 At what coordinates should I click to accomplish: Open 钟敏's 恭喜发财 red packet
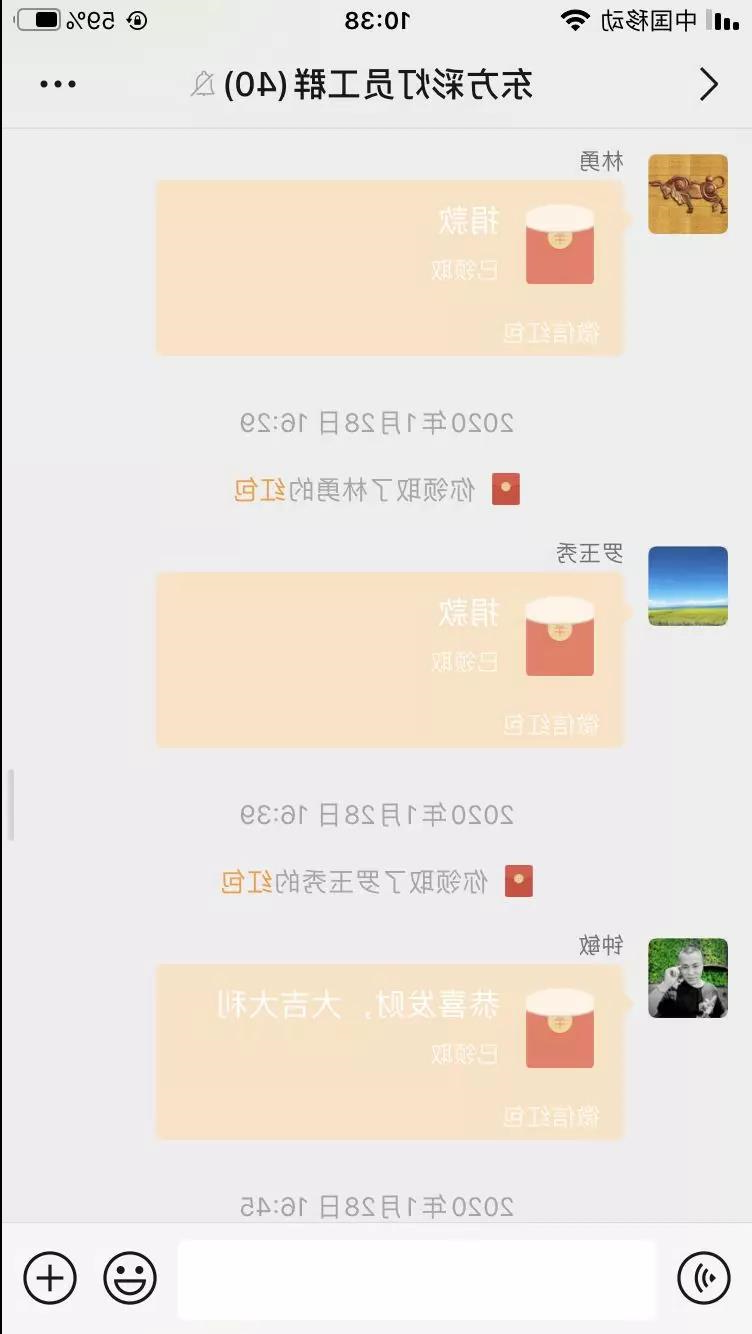(390, 1052)
